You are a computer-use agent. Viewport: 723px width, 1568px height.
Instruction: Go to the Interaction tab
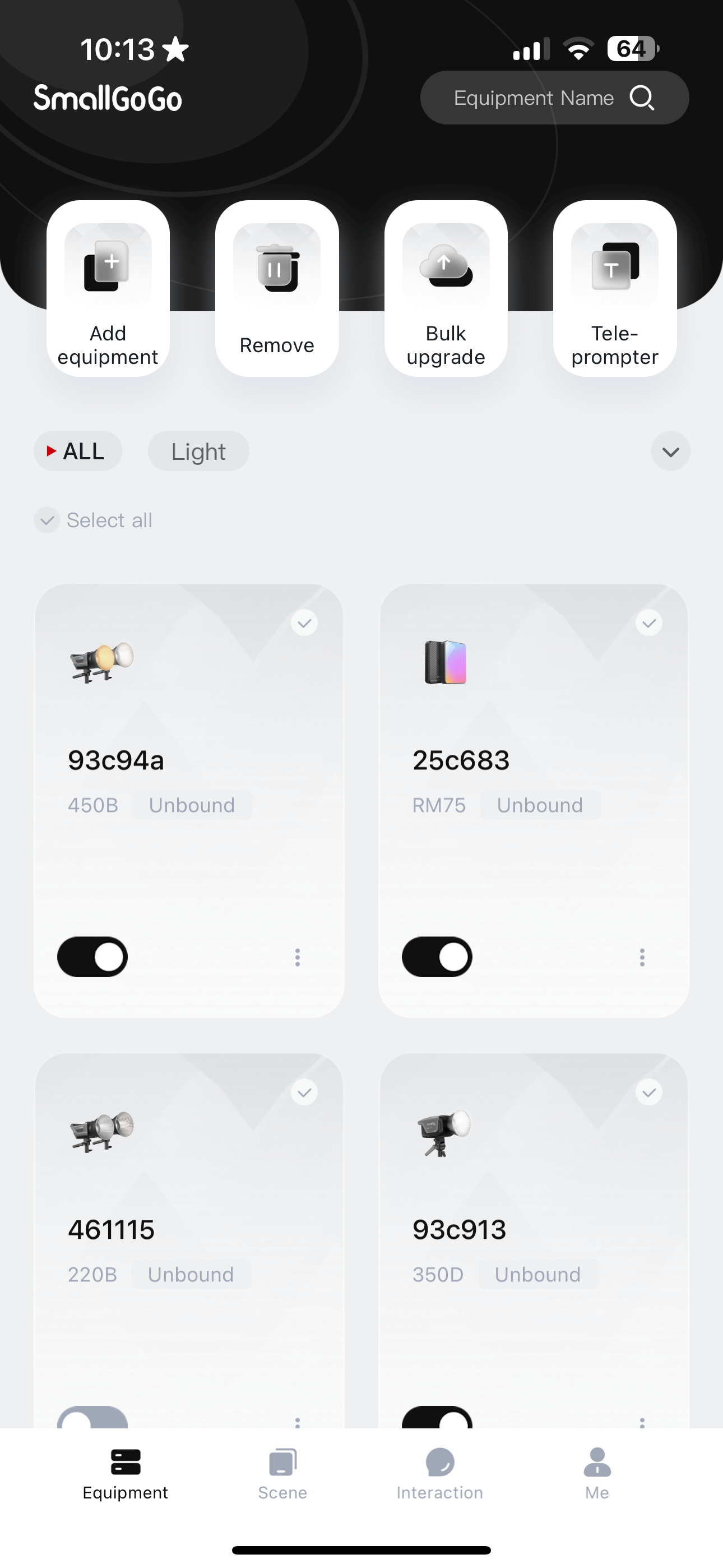pos(439,1473)
